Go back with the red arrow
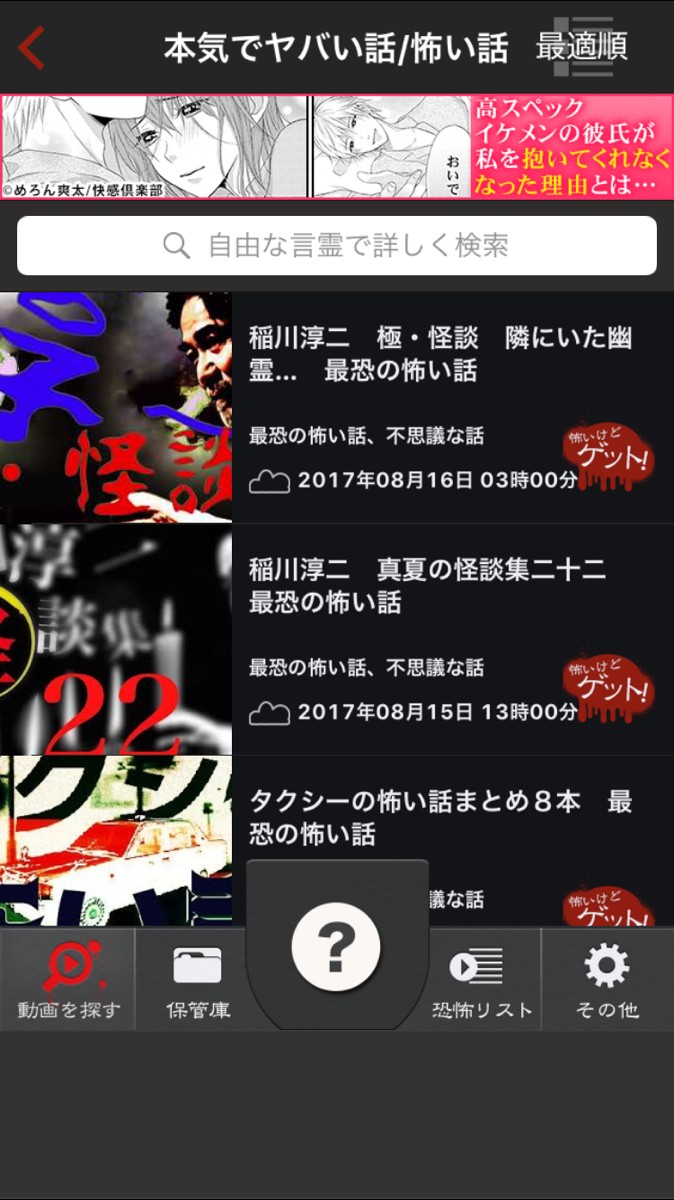This screenshot has height=1200, width=674. tap(32, 48)
